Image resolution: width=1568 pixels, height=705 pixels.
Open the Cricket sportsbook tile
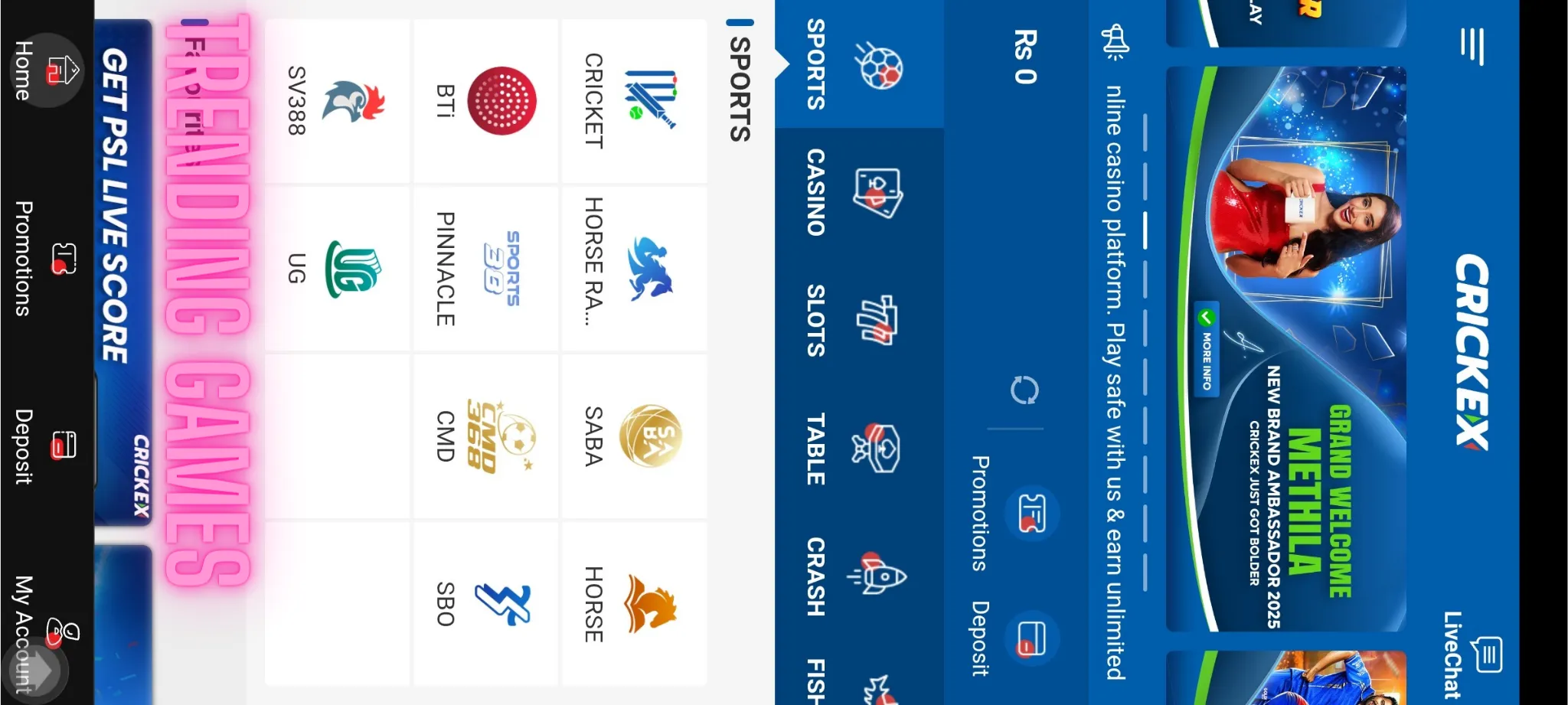point(634,101)
